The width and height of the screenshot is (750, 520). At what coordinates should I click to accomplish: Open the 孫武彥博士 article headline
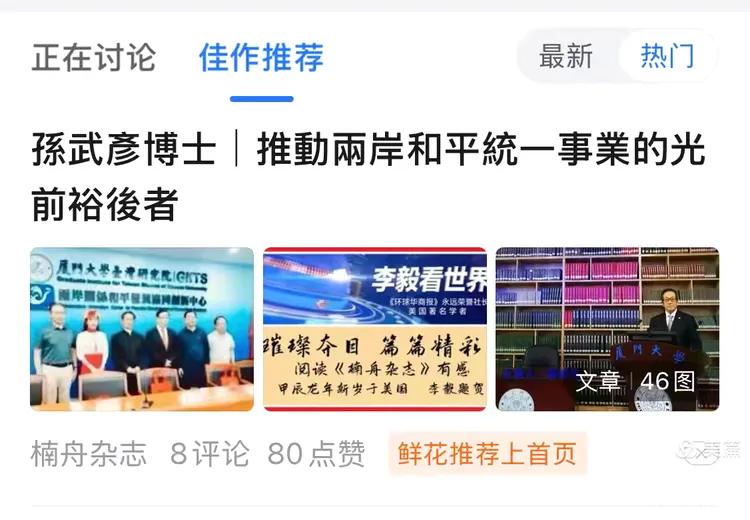[x=368, y=177]
